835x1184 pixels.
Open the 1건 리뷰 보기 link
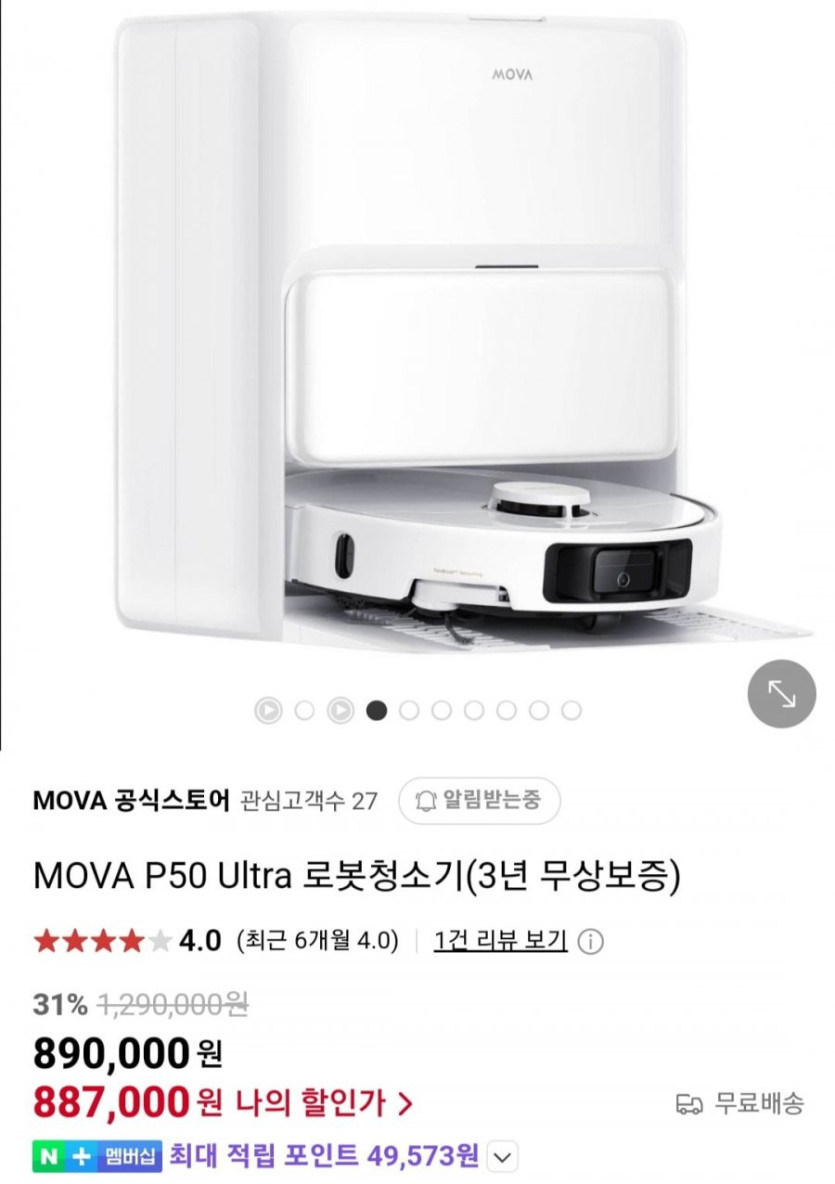click(x=500, y=941)
